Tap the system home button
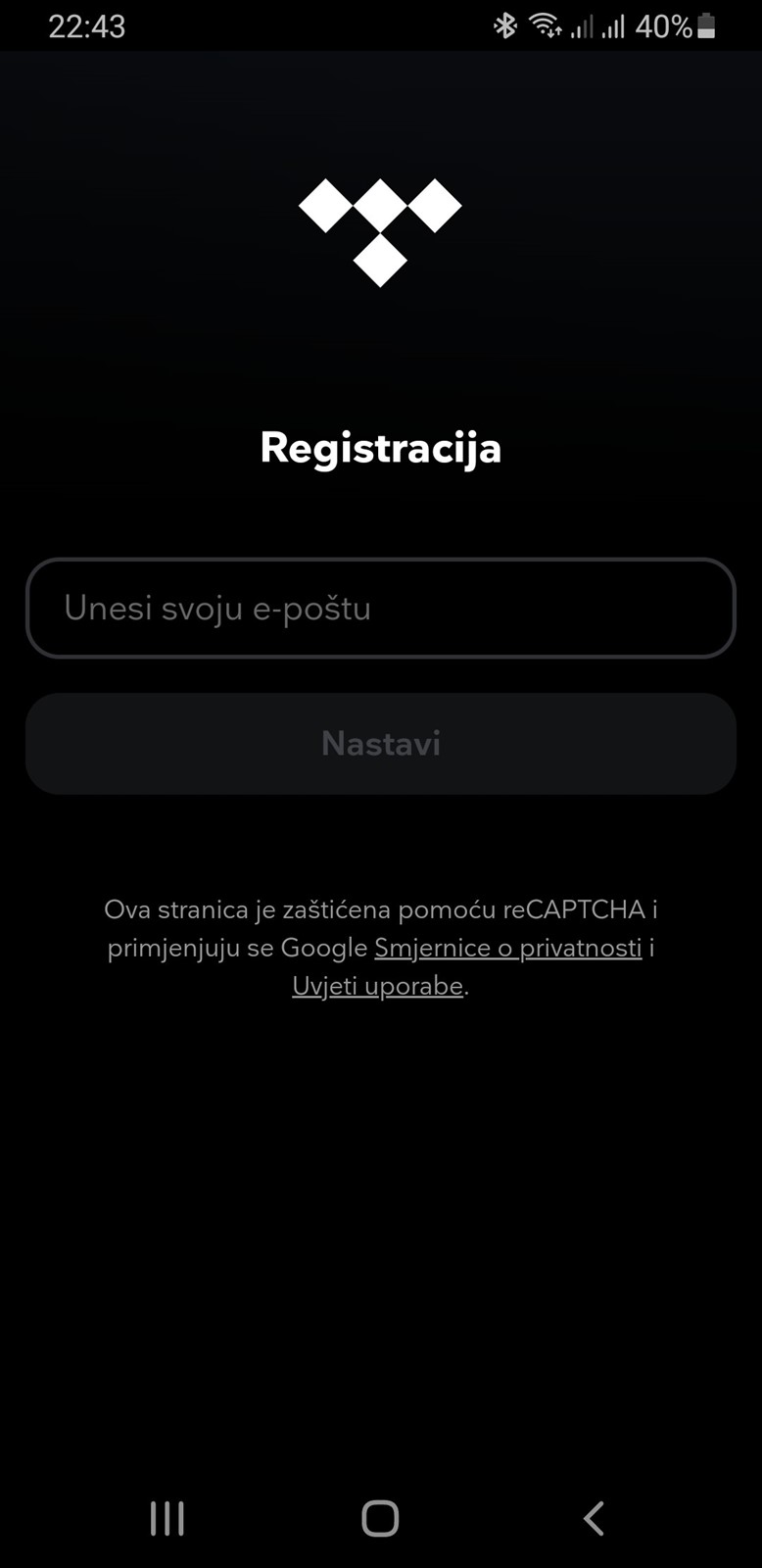This screenshot has width=762, height=1568. 380,1518
